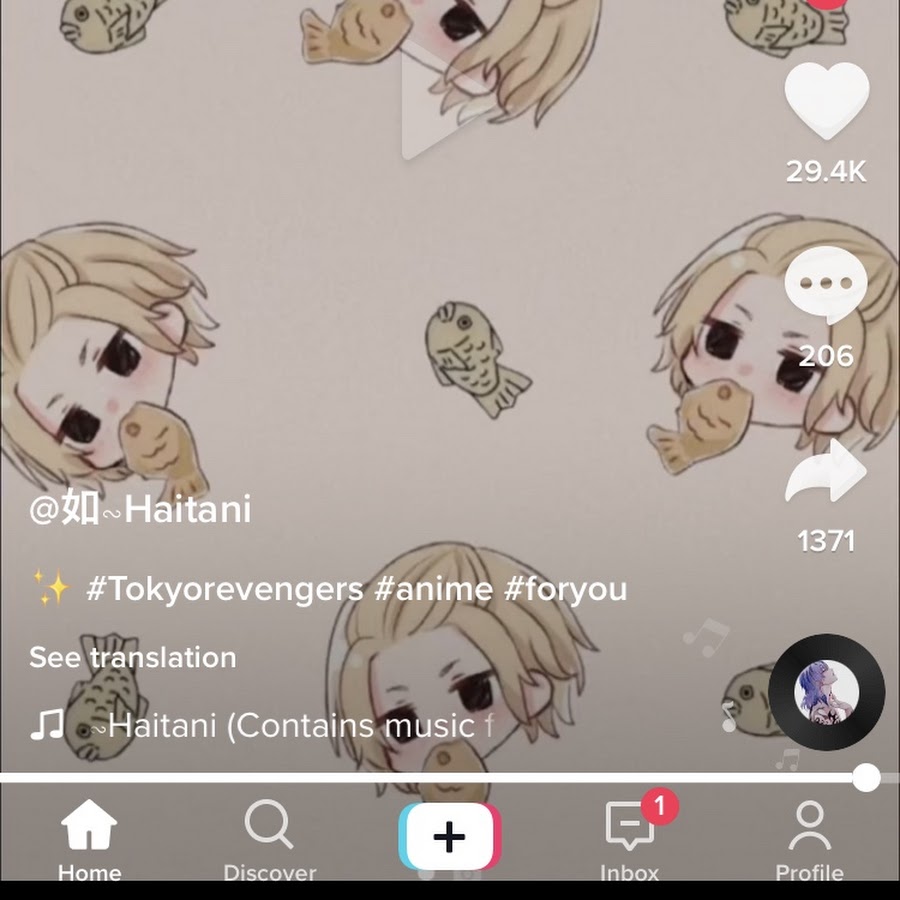The height and width of the screenshot is (900, 900).
Task: Open the spinning sound disc
Action: (826, 692)
